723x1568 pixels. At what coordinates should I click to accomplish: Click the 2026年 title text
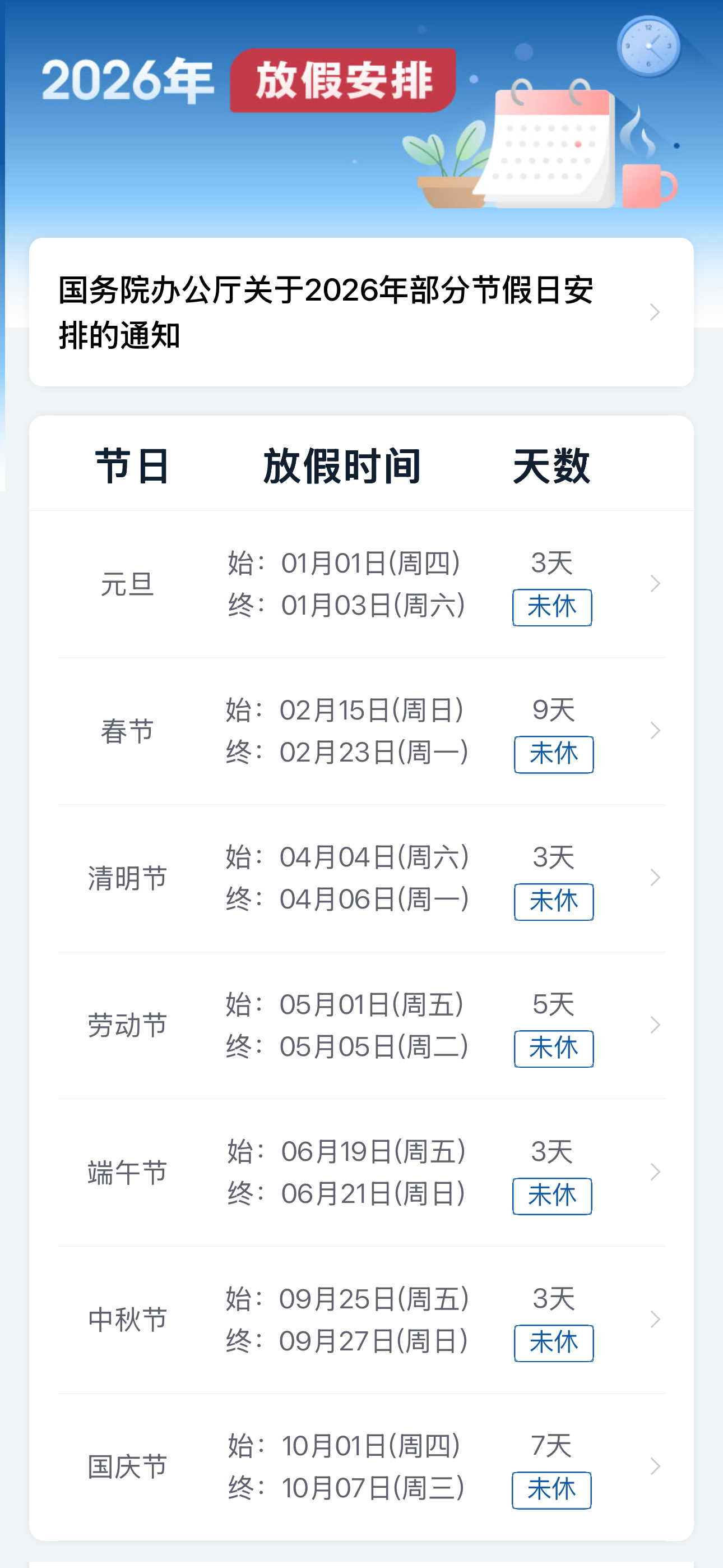[128, 79]
